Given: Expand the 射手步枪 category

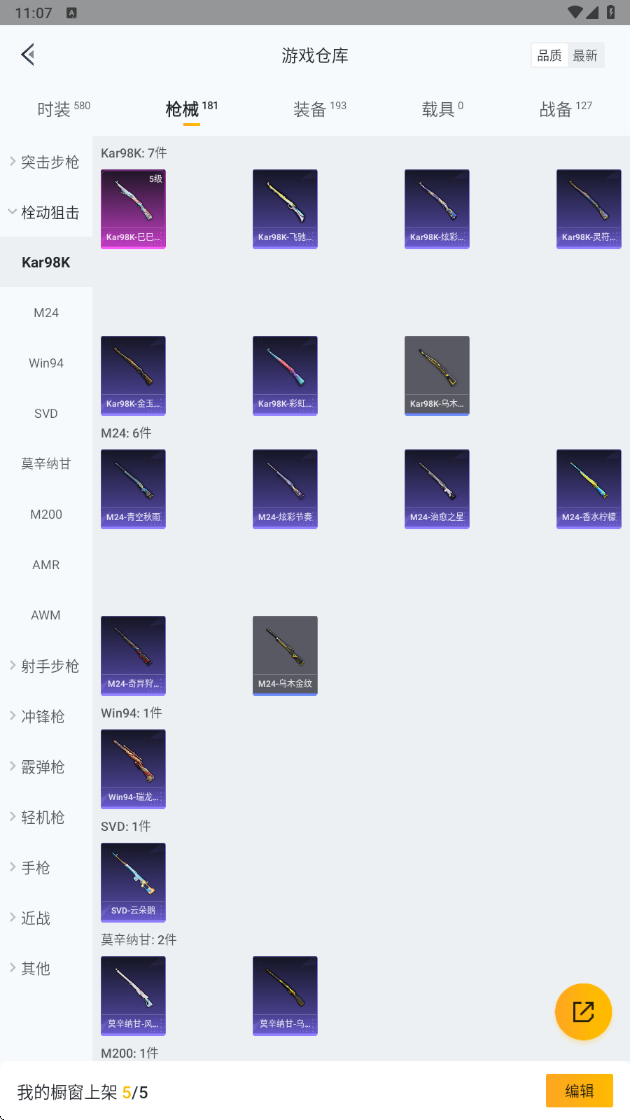Looking at the screenshot, I should 46,666.
